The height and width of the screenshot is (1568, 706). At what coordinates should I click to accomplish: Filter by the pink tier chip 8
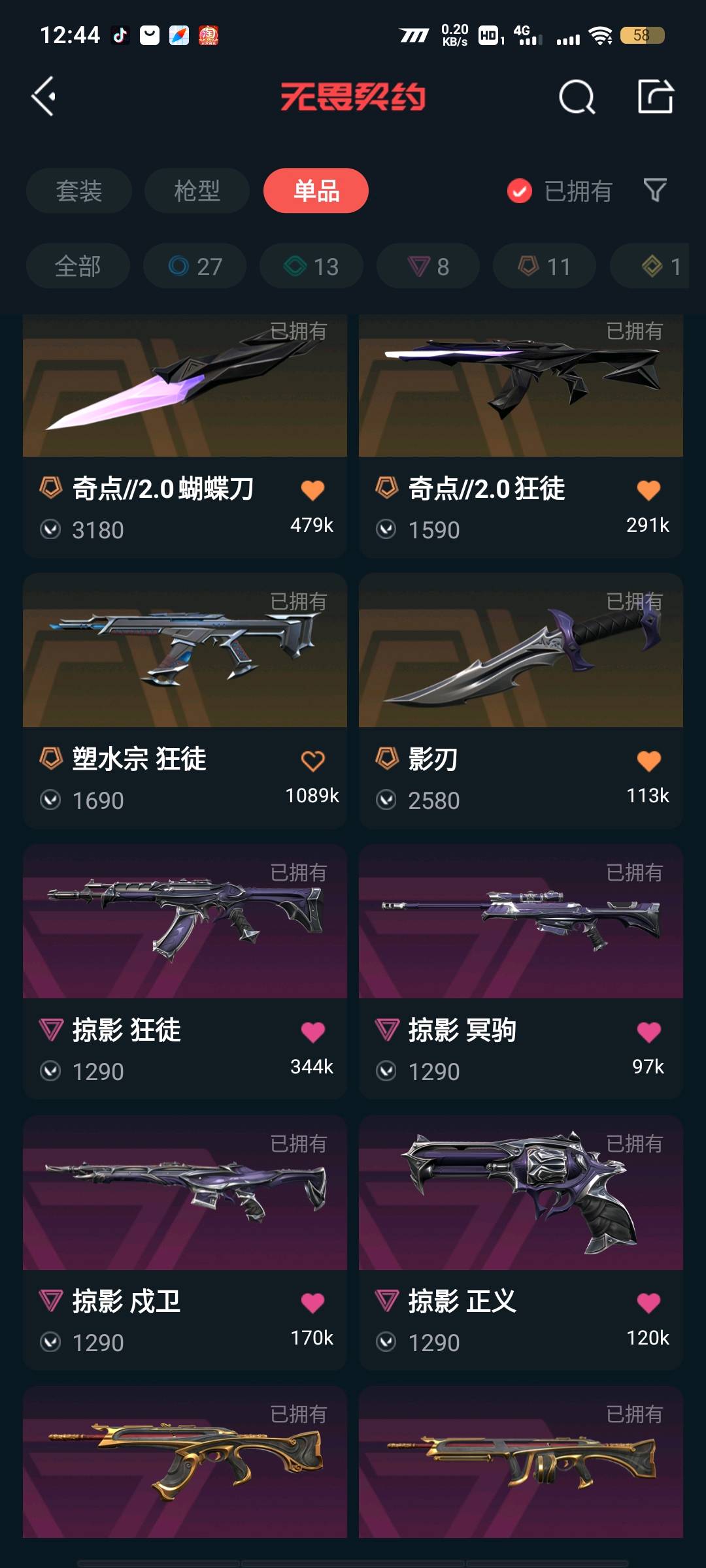(428, 266)
